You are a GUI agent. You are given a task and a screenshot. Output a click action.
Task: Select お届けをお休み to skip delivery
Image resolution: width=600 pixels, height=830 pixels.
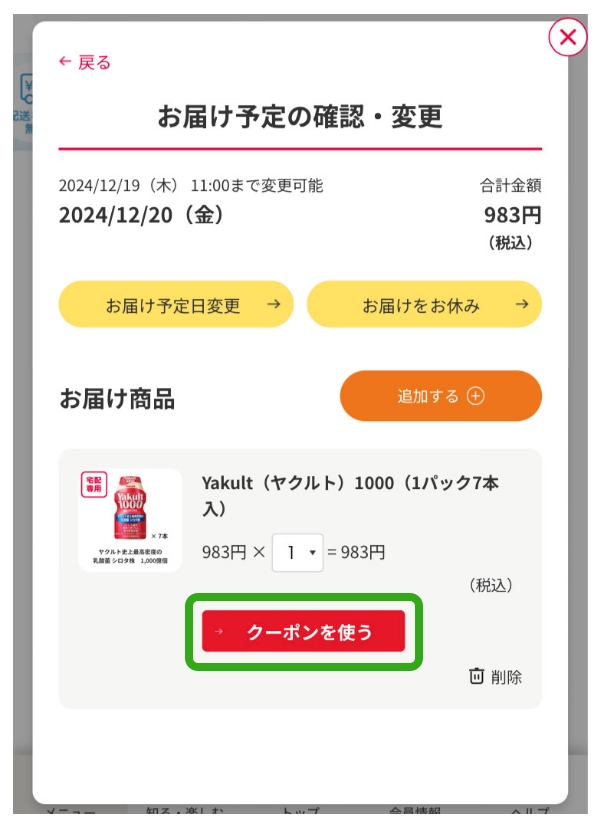click(x=424, y=305)
